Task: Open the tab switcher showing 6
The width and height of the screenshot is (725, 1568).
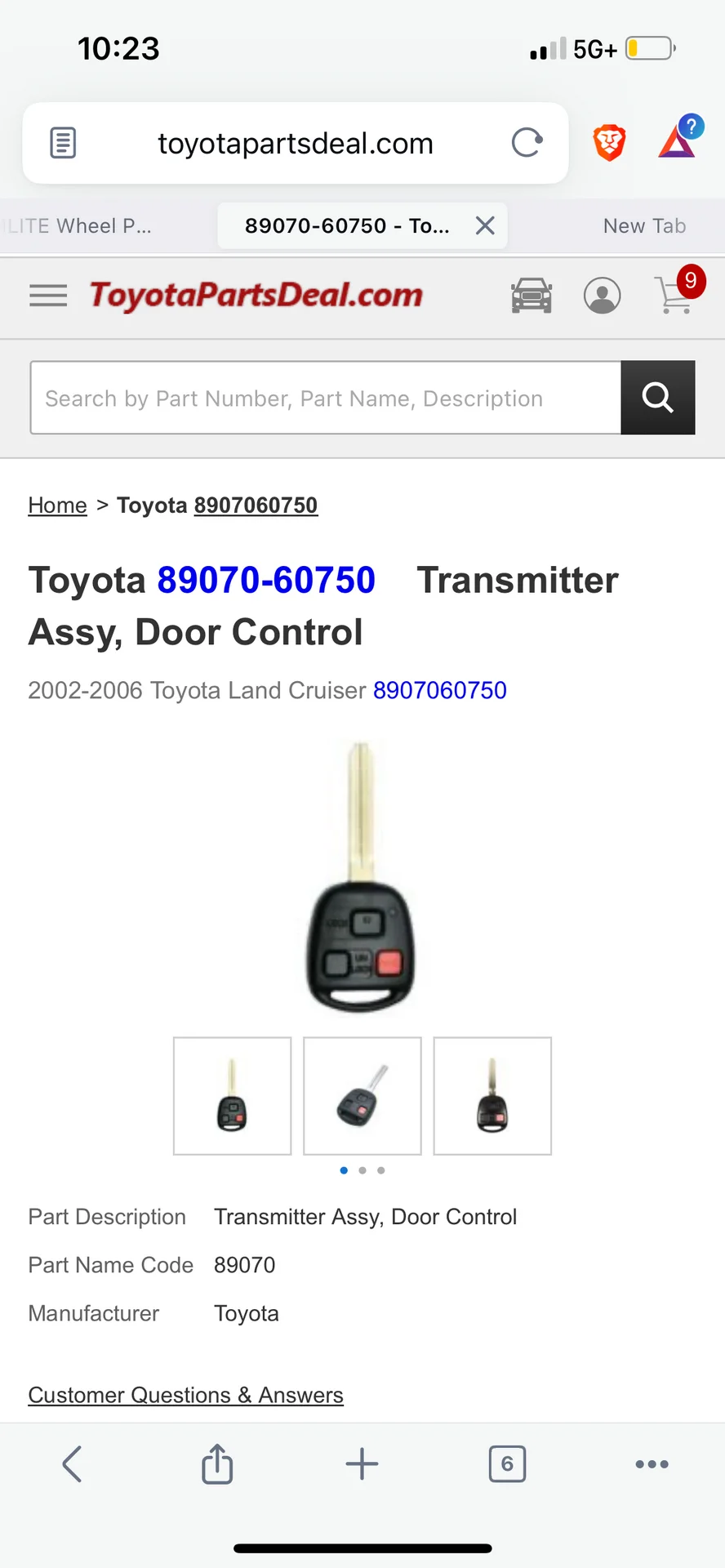Action: 507,1463
